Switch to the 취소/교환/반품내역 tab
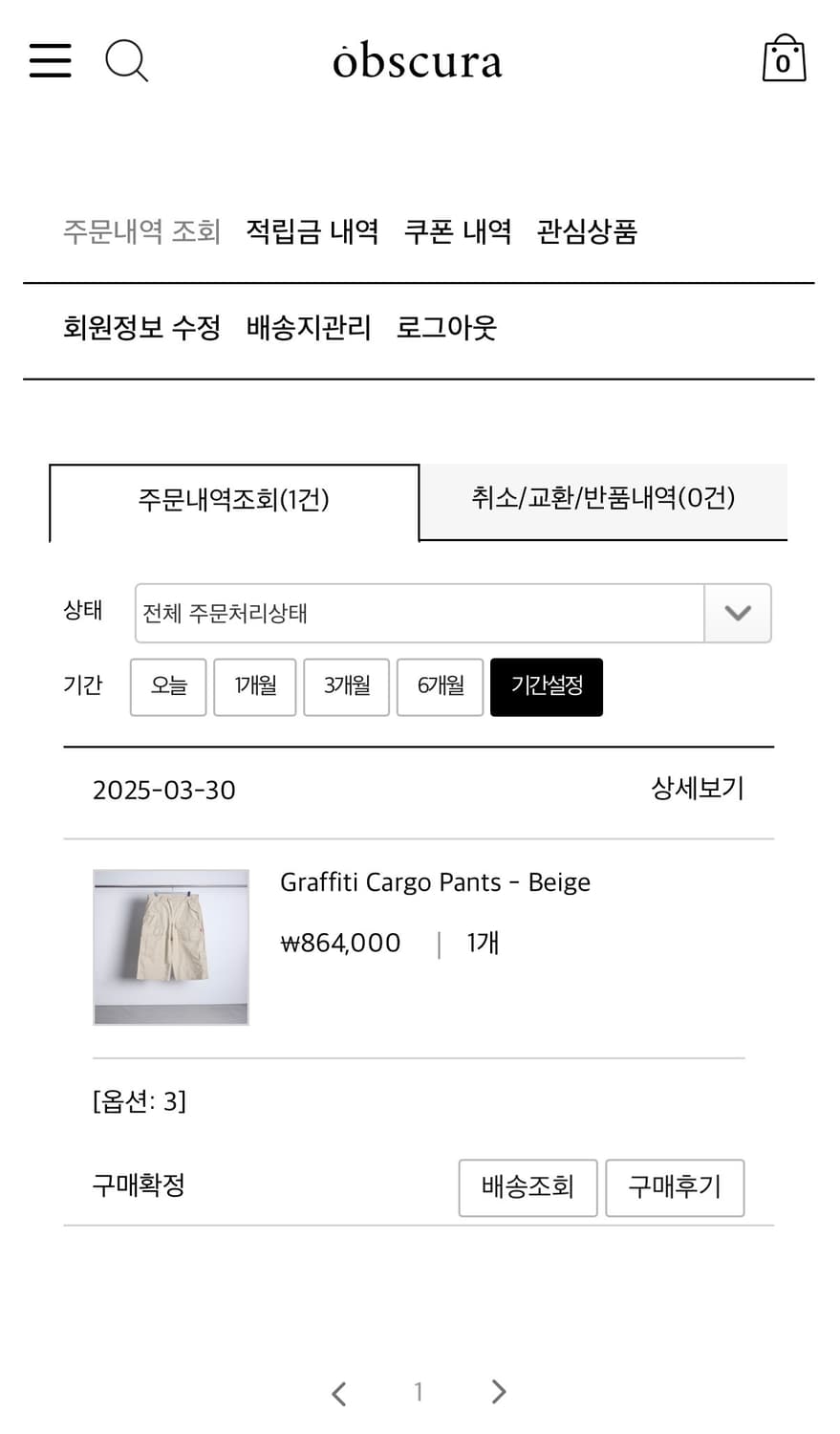The width and height of the screenshot is (840, 1434). tap(603, 500)
